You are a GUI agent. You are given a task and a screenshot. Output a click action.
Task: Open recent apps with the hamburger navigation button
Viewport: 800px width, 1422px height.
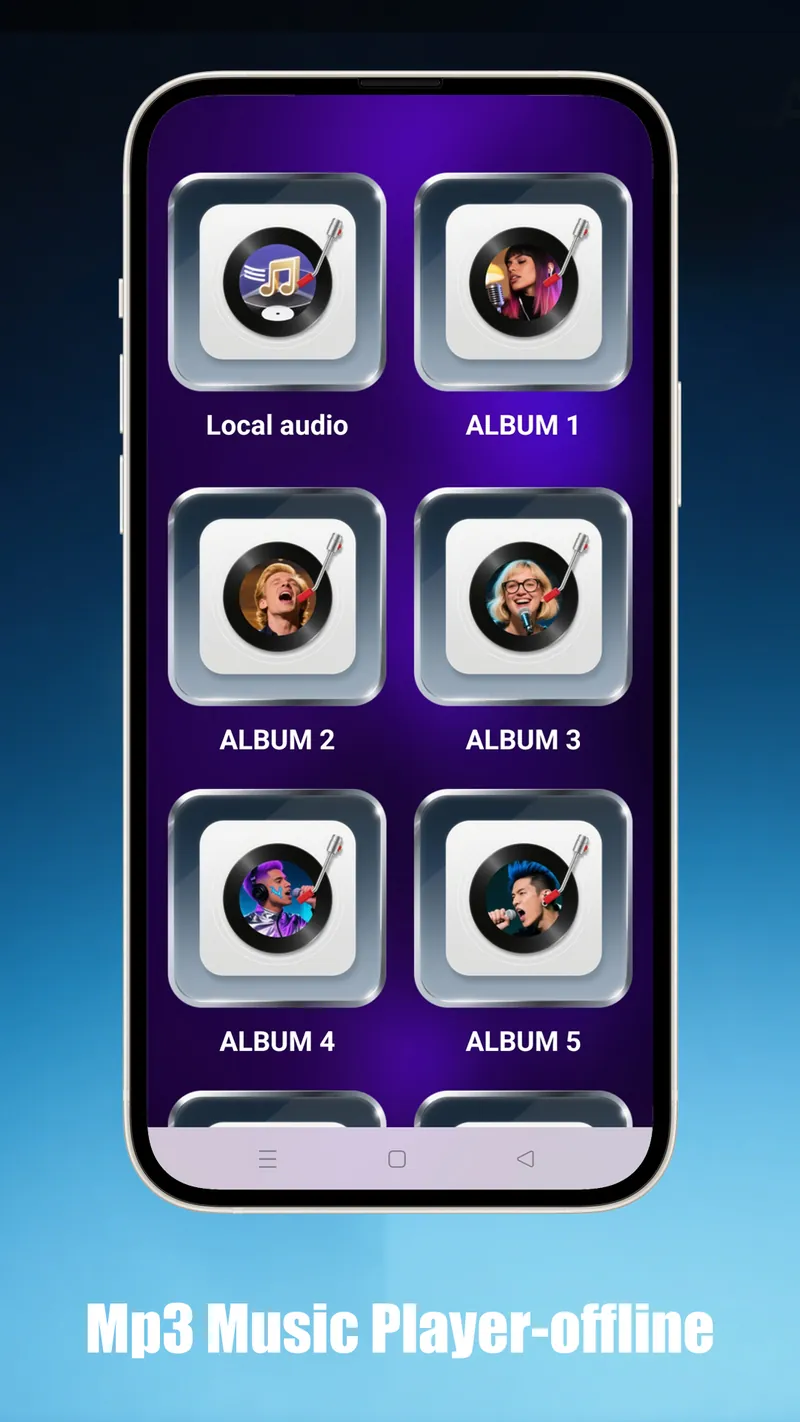click(267, 1160)
